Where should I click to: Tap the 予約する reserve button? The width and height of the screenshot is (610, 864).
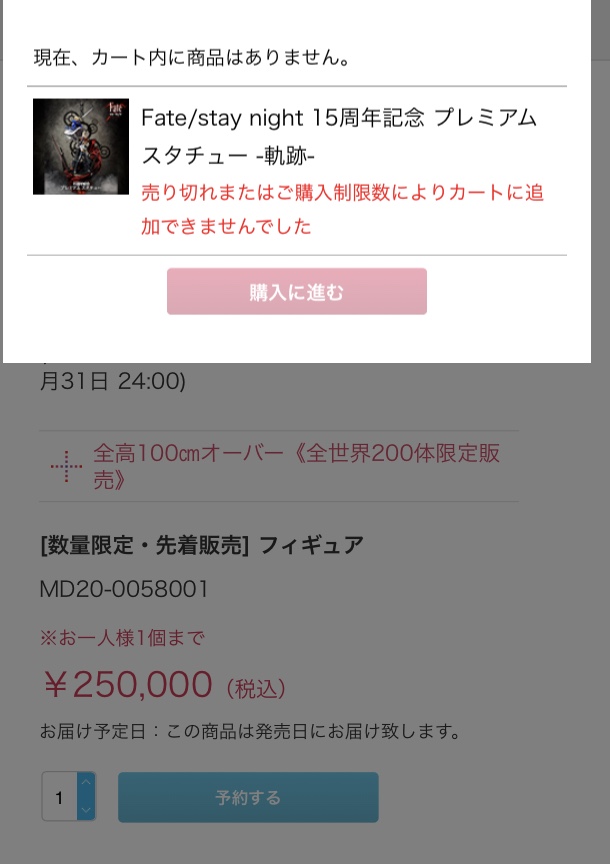248,797
